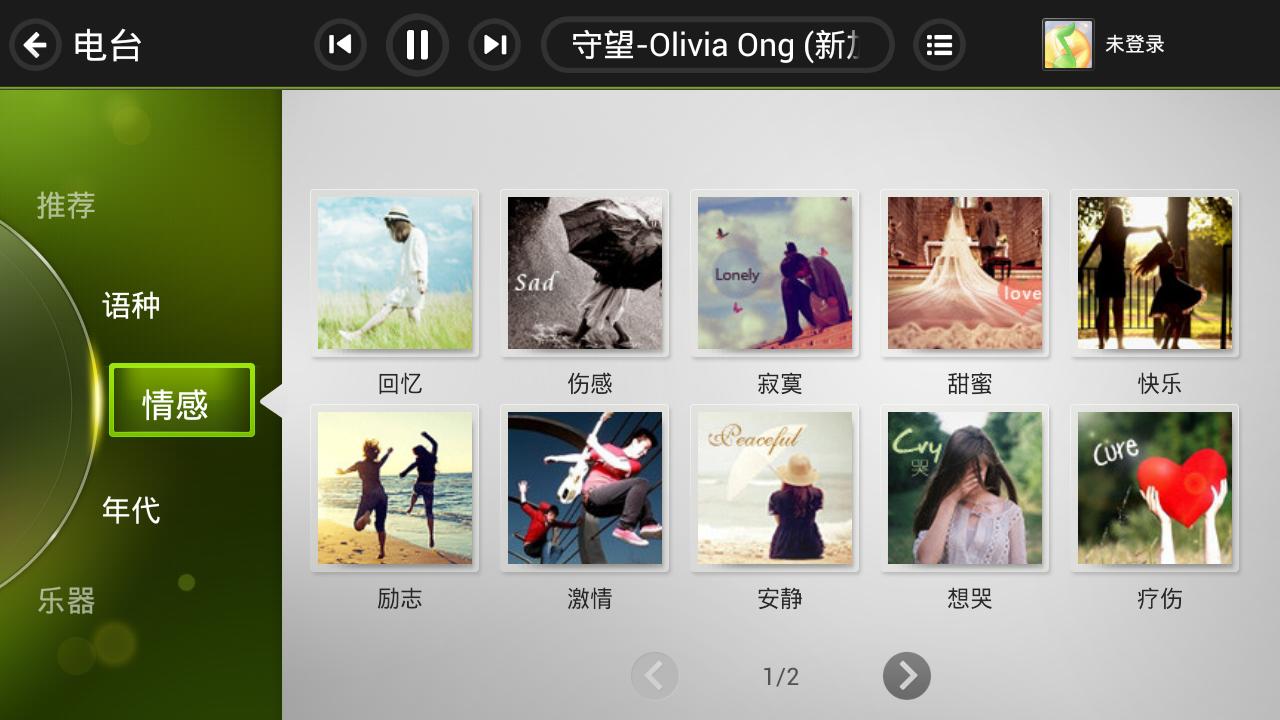
Task: Open the 励志 radio station
Action: (395, 488)
